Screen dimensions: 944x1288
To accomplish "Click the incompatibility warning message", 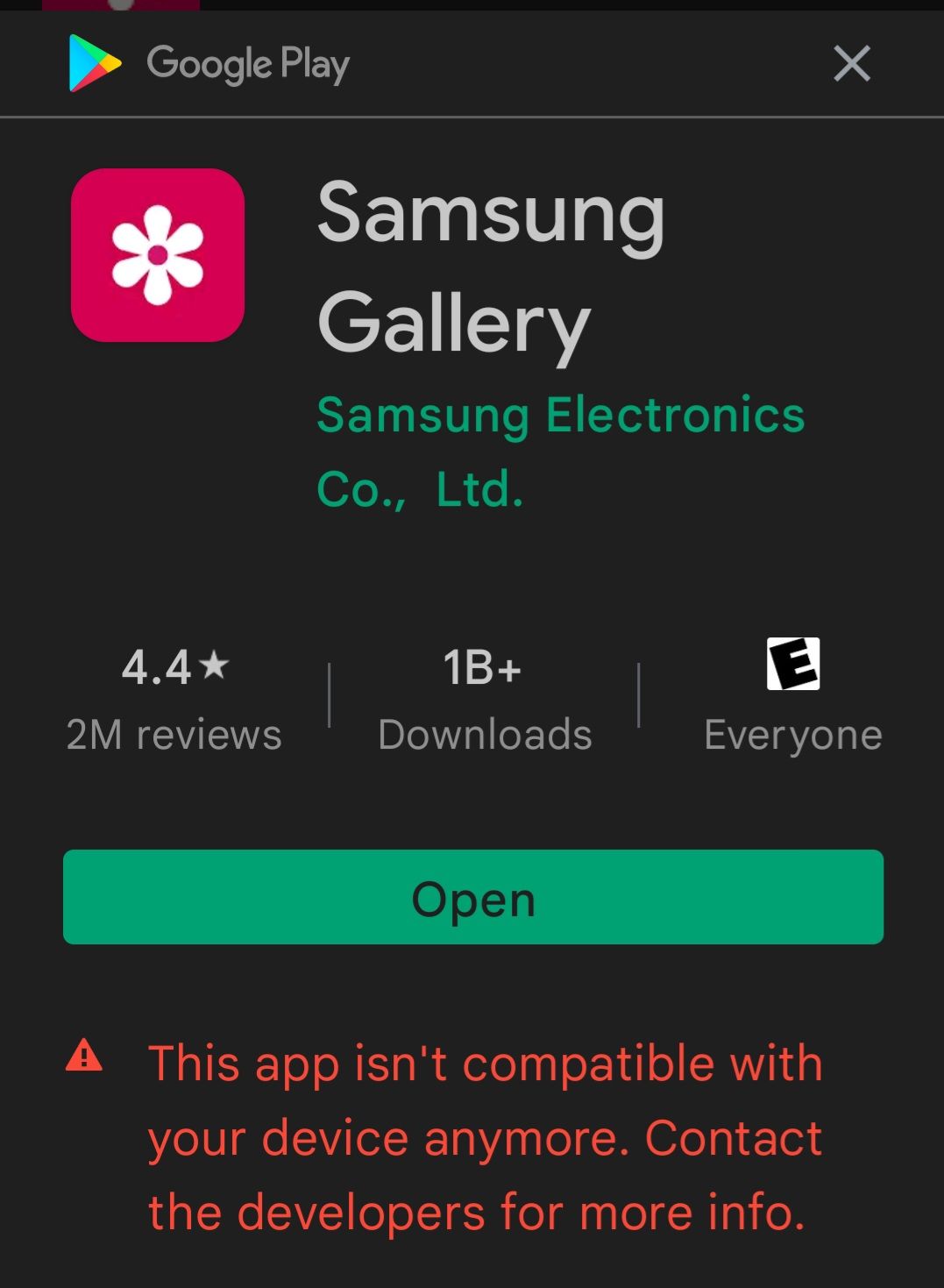I will tap(486, 1137).
